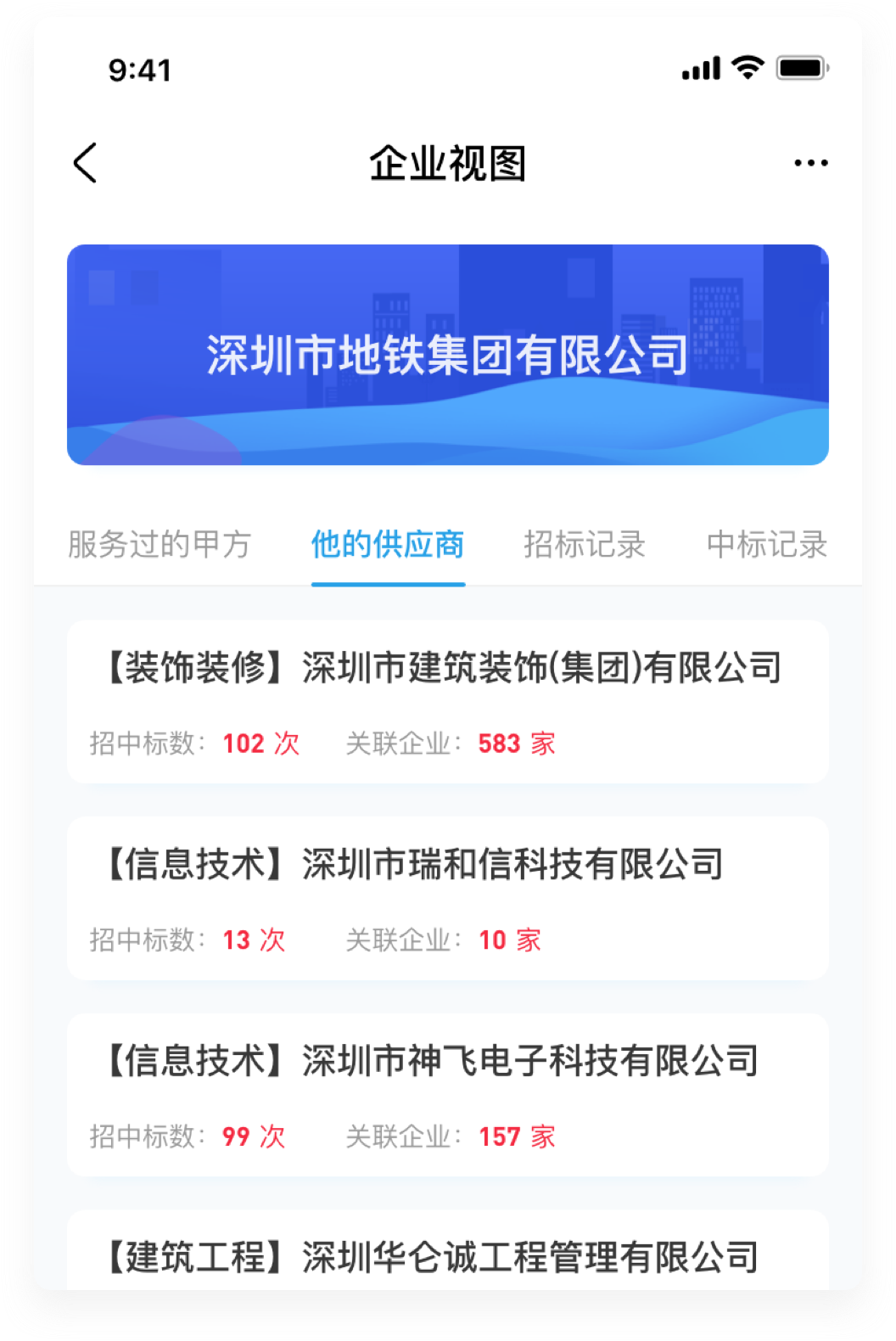Open 深圳市神飞电子科技有限公司 card
The image size is (896, 1341).
coord(448,1094)
